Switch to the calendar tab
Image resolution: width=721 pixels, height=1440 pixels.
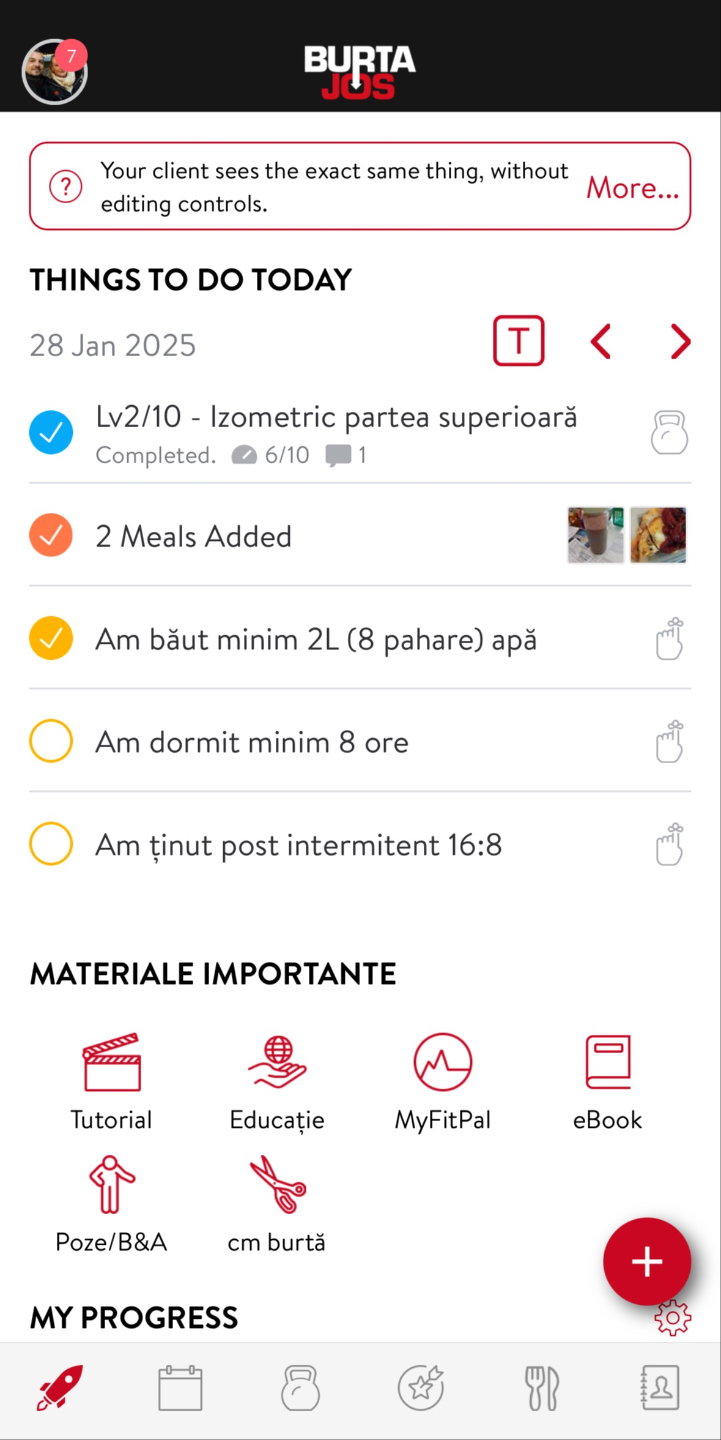180,1388
